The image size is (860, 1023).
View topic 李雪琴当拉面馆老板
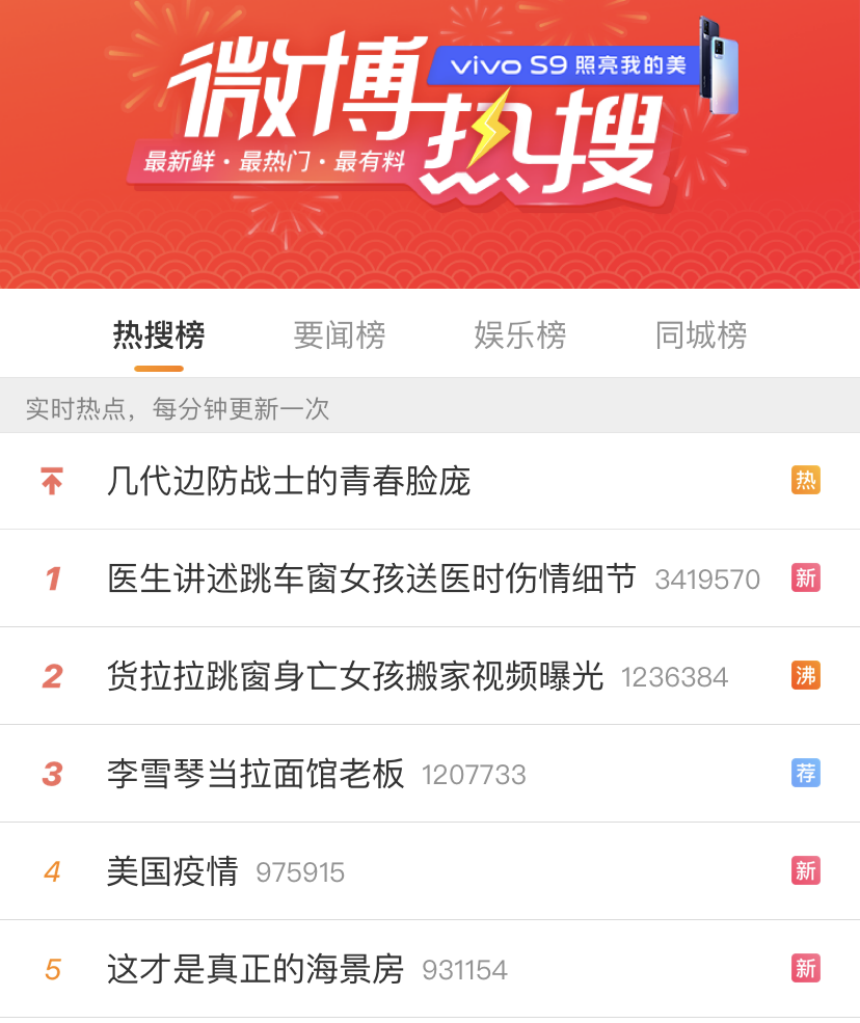(256, 774)
